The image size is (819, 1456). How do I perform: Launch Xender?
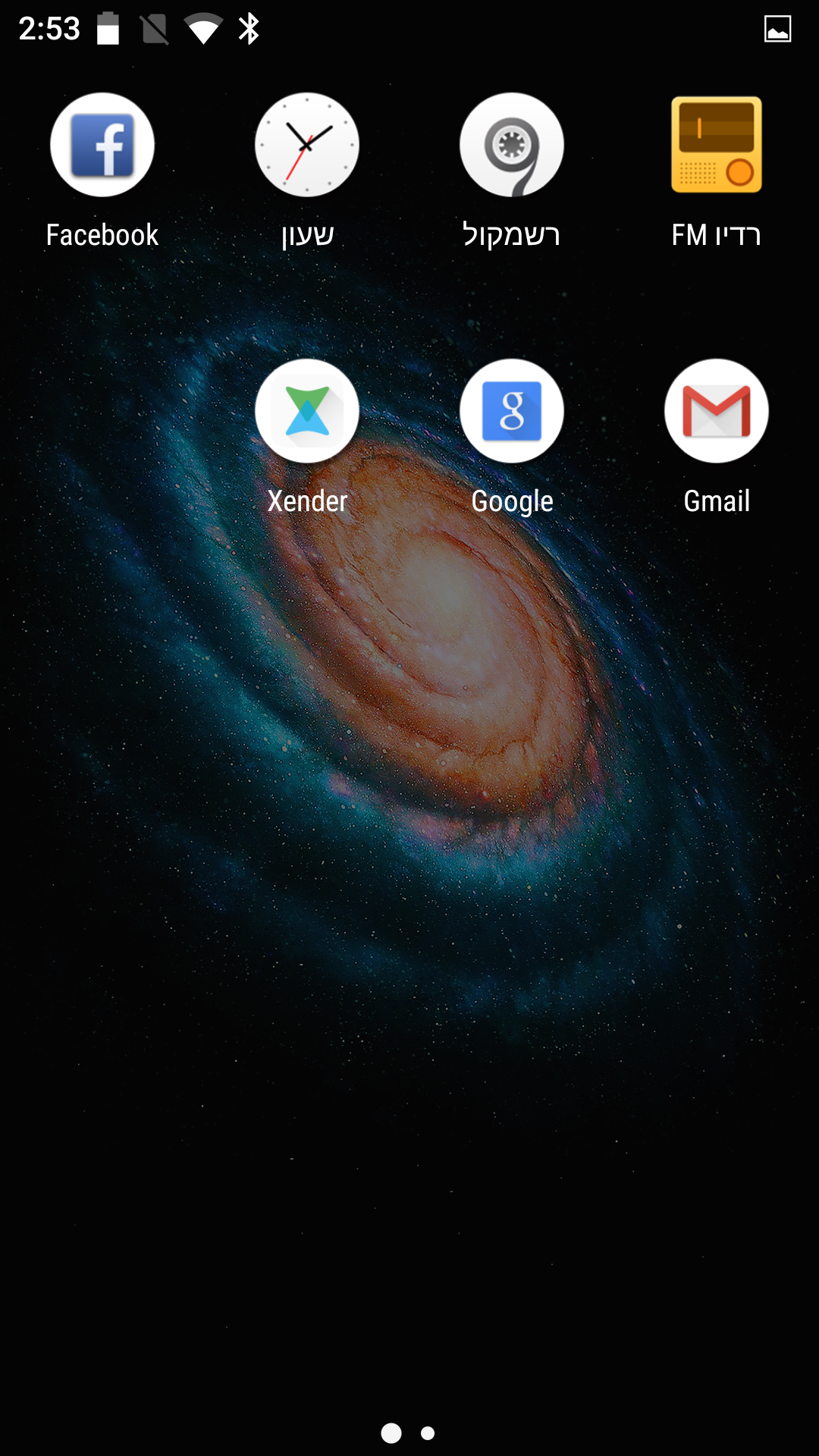point(307,411)
